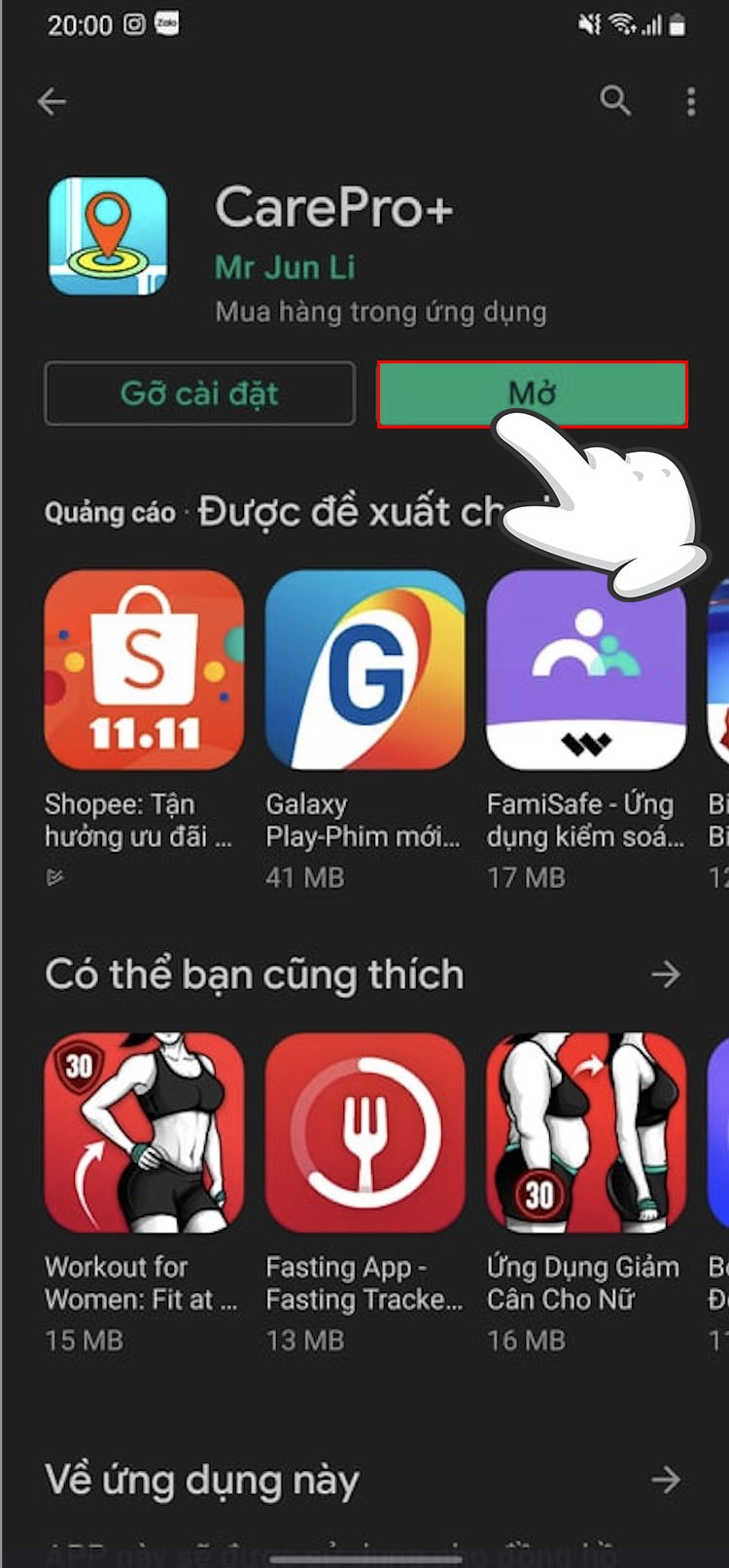This screenshot has width=729, height=1568.
Task: Go back using the top arrow
Action: pos(52,101)
